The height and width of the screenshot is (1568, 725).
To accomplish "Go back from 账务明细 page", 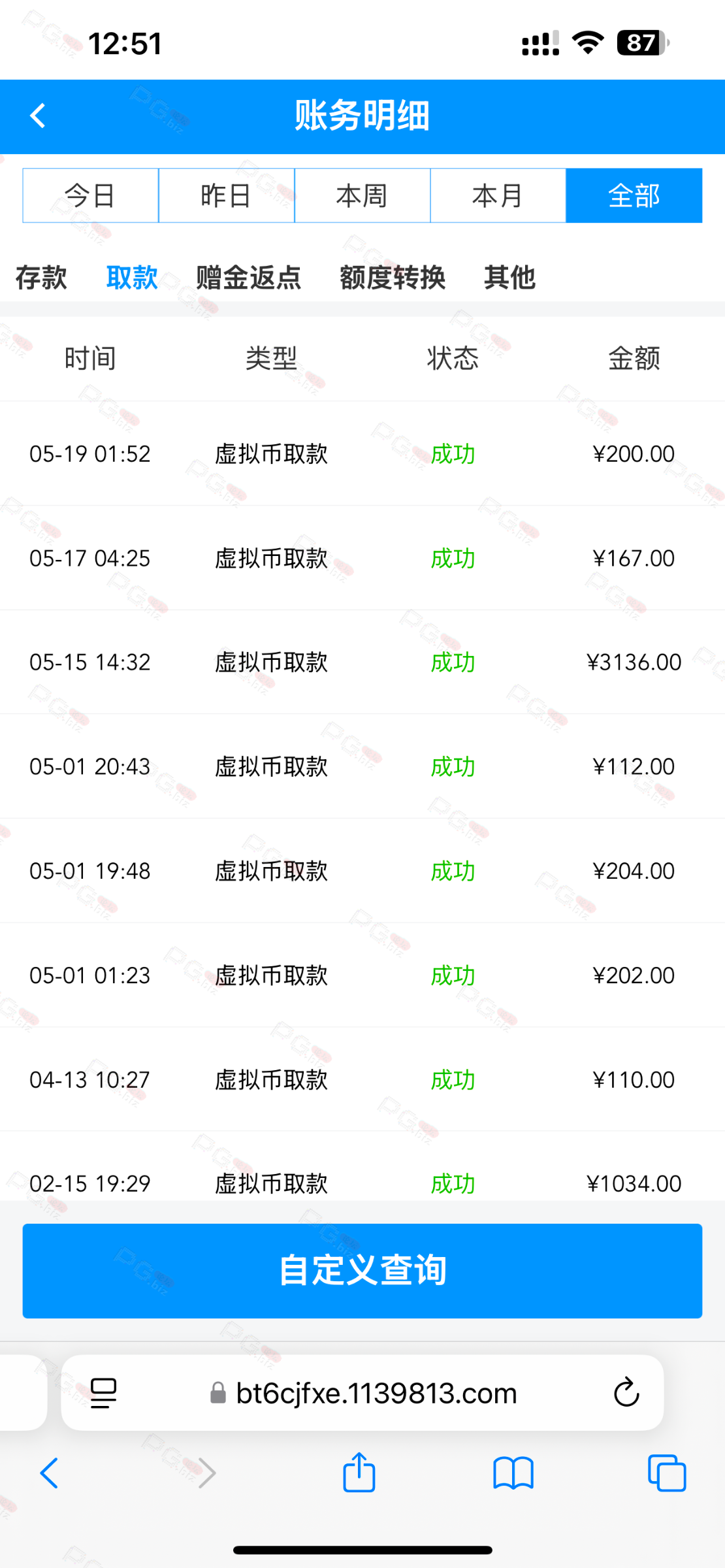I will pos(38,116).
